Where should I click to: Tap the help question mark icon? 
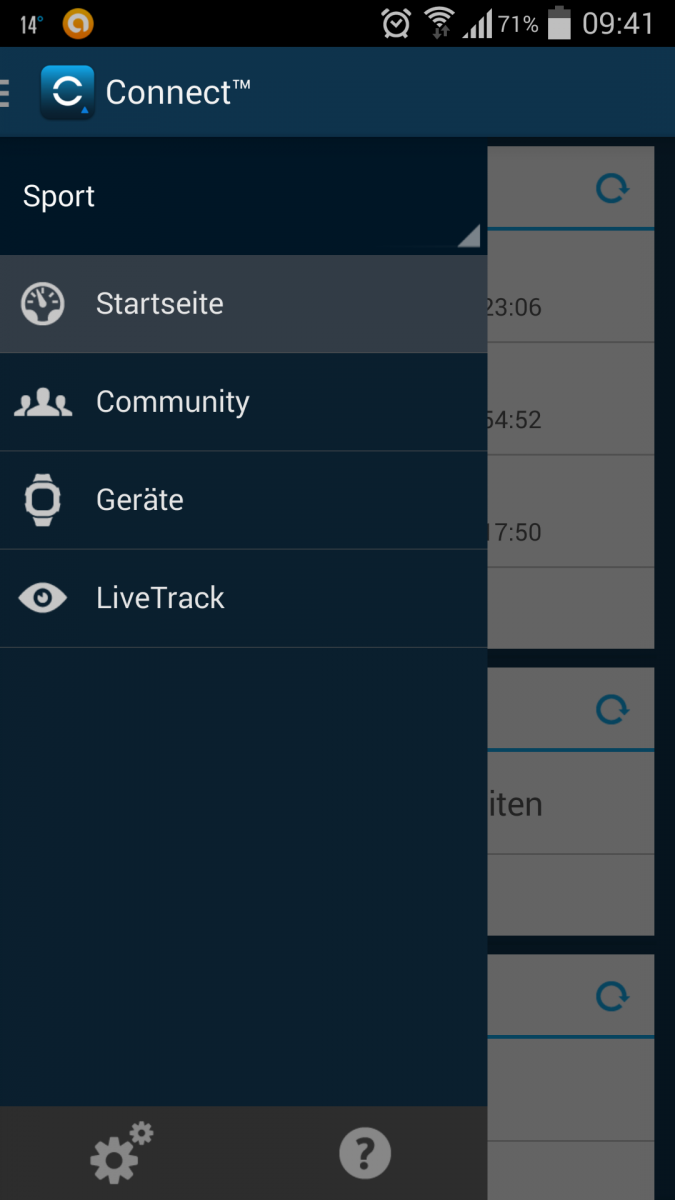(x=364, y=1153)
